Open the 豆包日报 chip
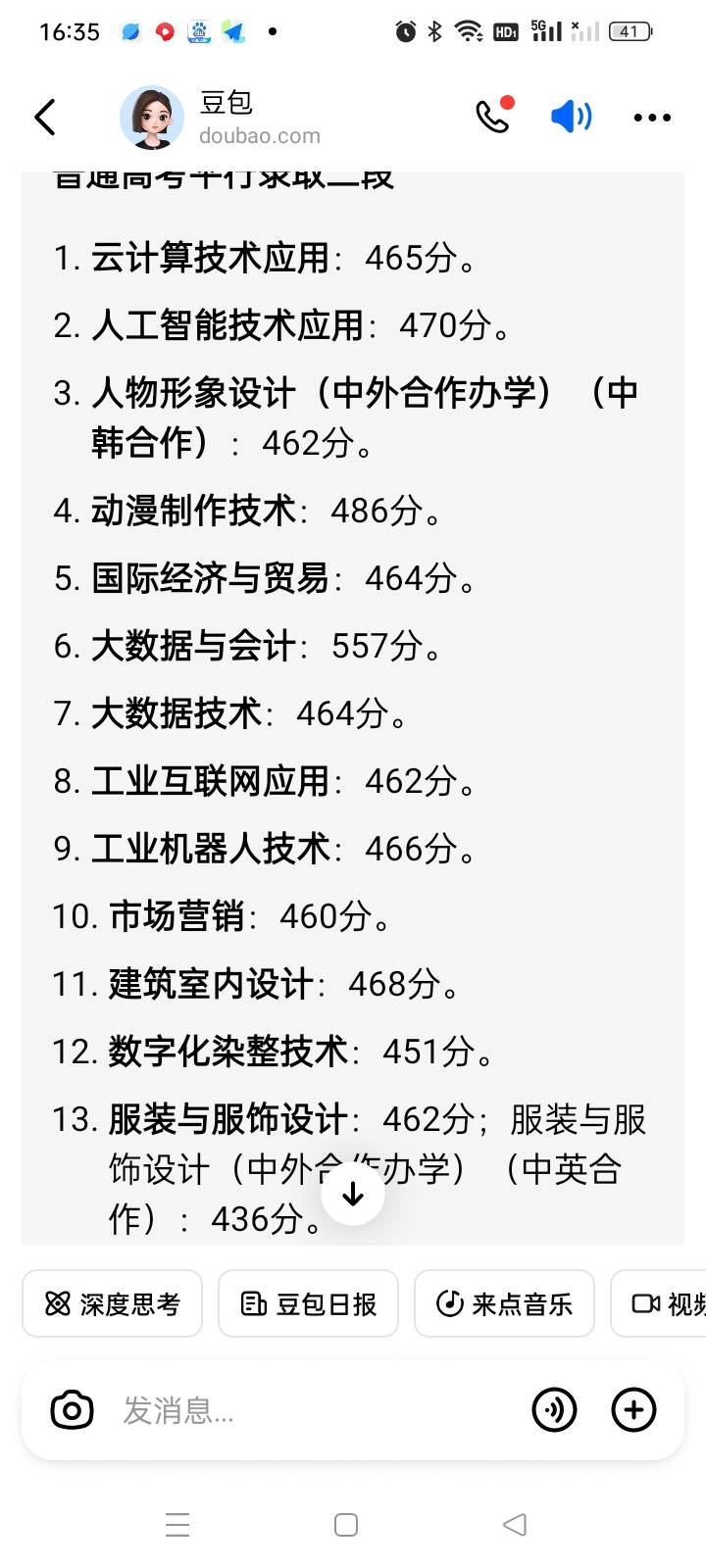The height and width of the screenshot is (1568, 706). pos(308,1303)
